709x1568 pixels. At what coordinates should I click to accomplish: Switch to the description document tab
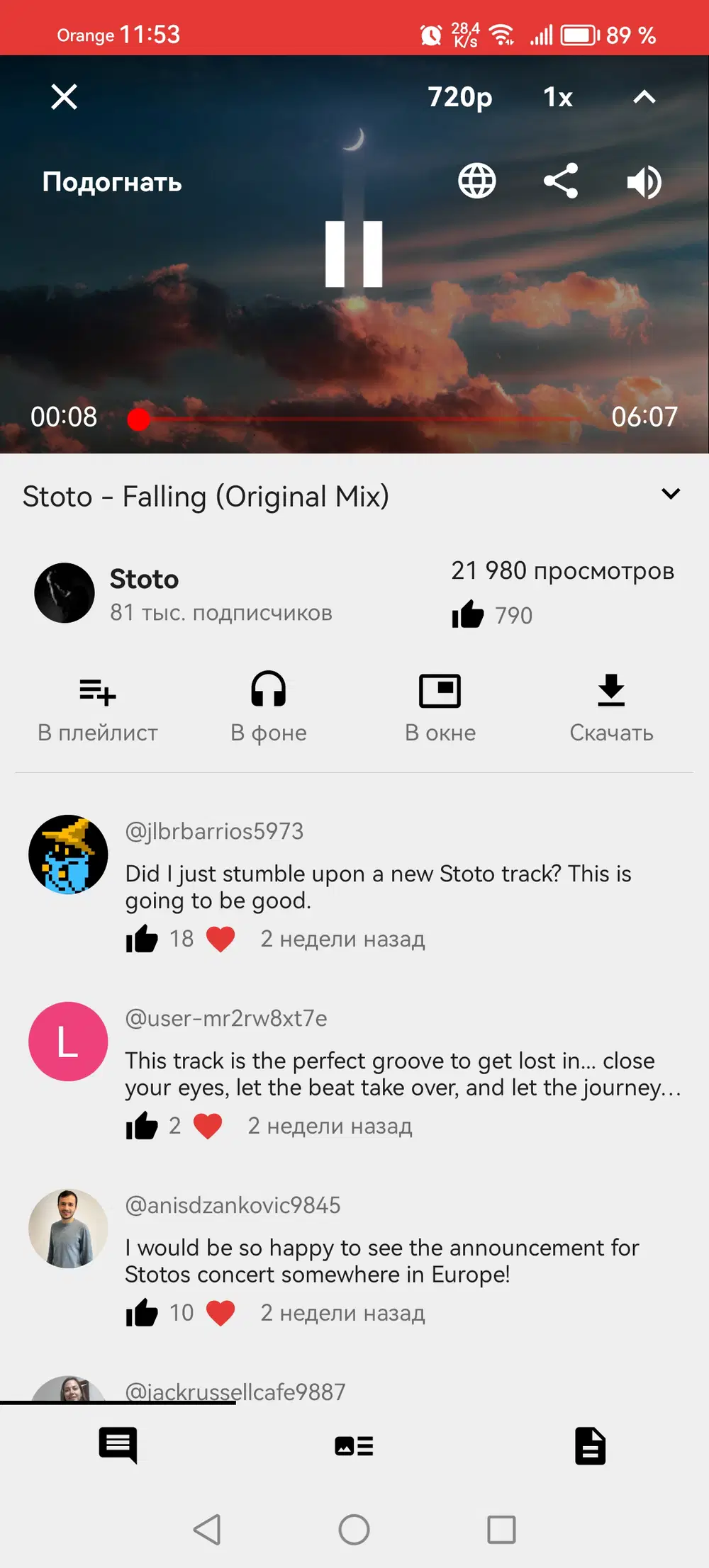pos(590,1445)
